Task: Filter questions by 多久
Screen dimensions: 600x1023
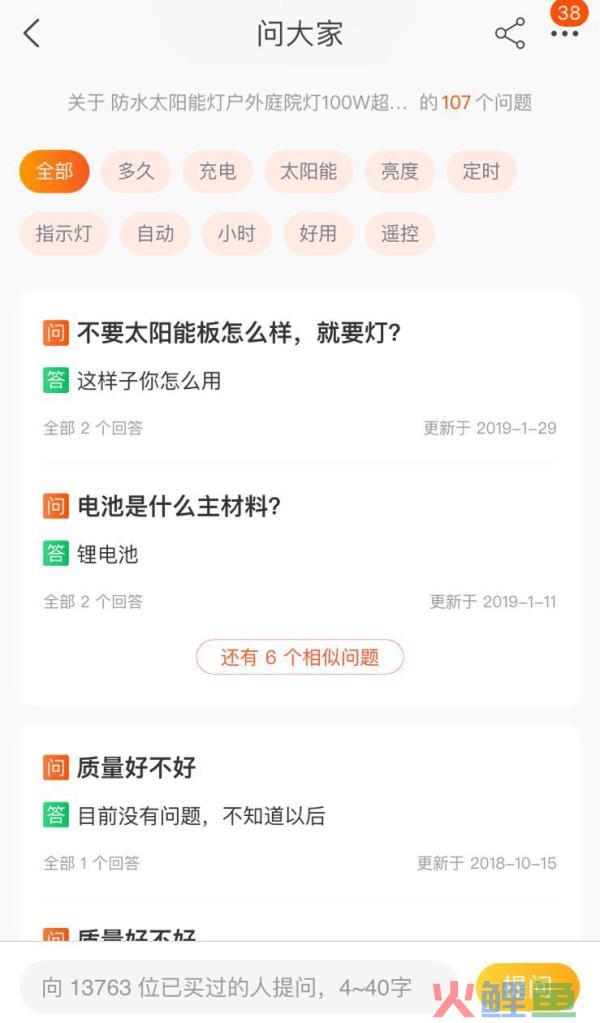Action: [136, 171]
